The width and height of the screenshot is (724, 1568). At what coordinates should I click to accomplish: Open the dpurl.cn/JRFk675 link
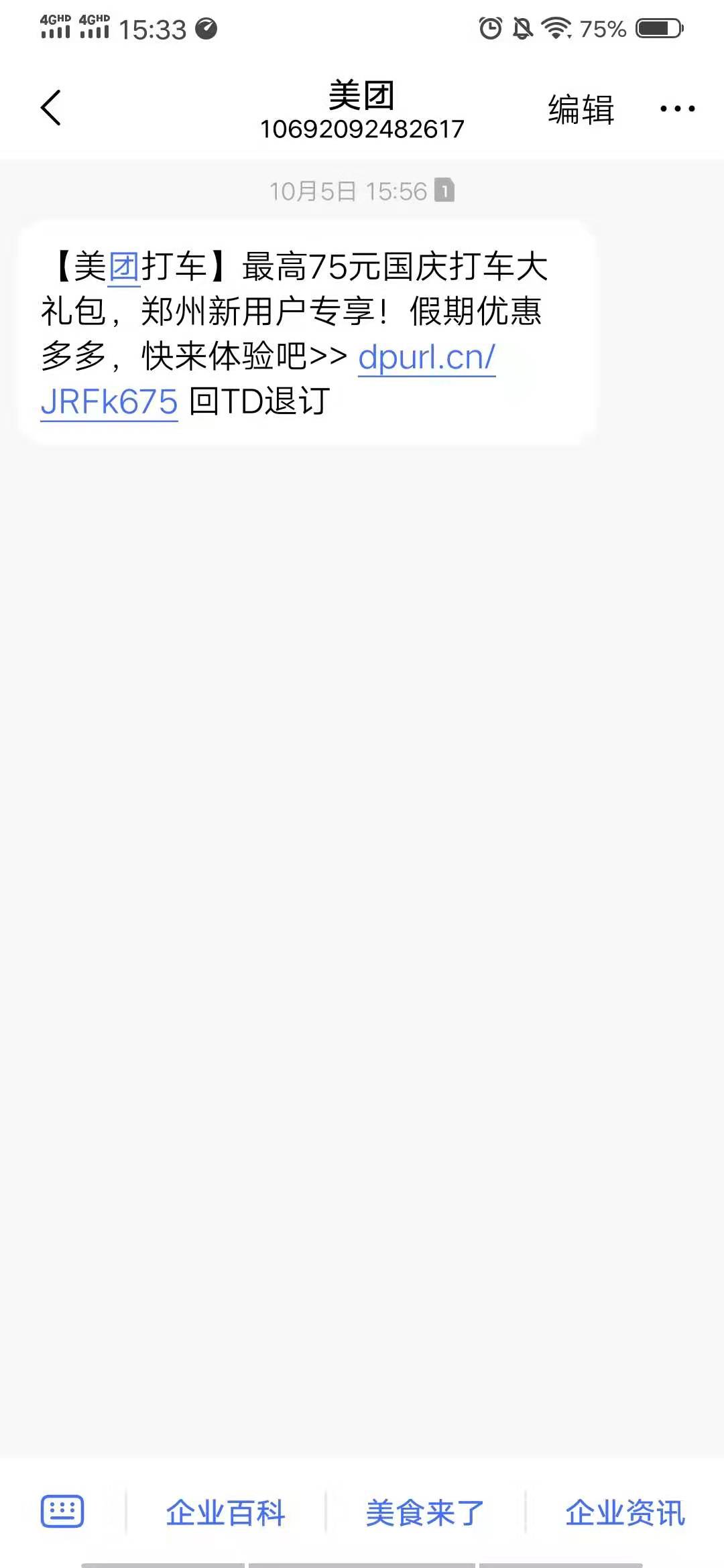coord(426,358)
